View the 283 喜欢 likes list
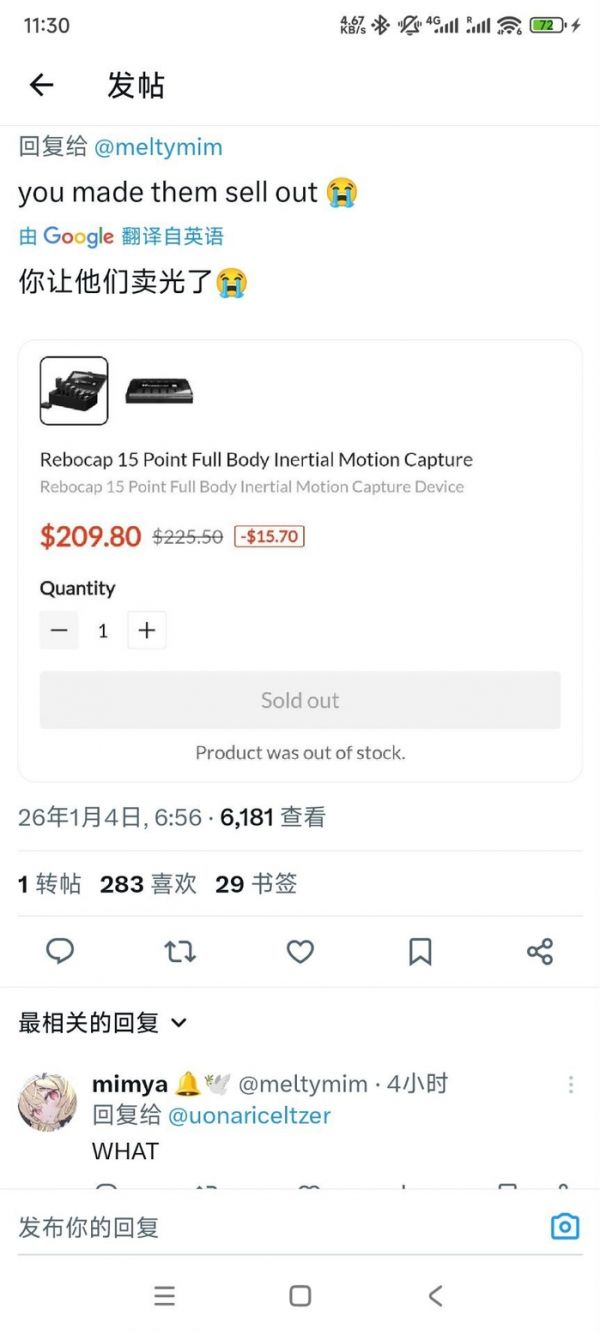 coord(148,884)
